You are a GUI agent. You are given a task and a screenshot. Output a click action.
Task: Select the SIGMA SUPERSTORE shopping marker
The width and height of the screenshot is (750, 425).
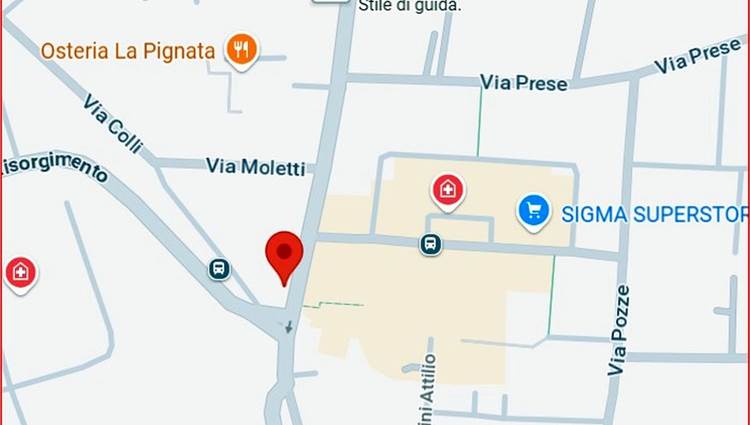click(534, 211)
